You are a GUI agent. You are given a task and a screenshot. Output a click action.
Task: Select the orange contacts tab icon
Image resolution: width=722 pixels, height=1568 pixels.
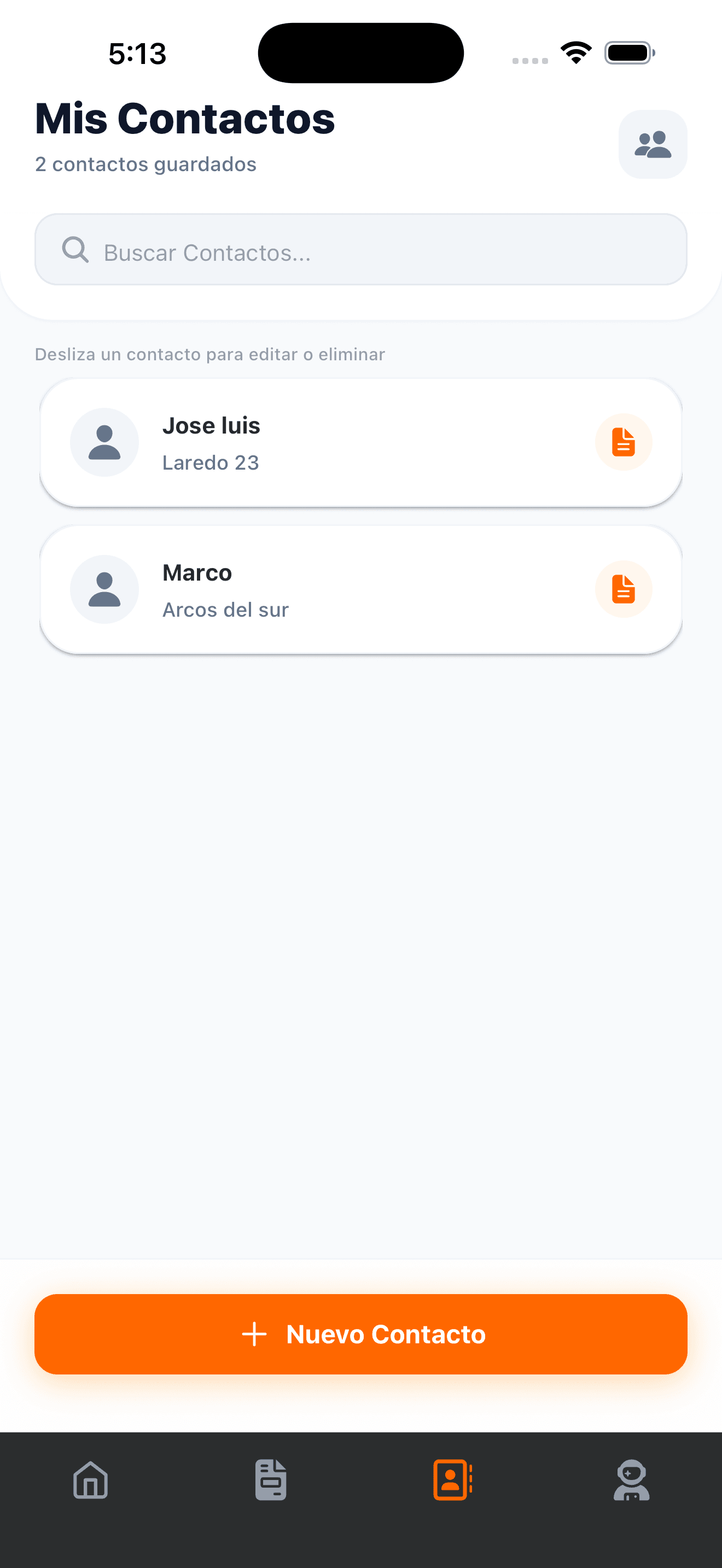point(451,1481)
